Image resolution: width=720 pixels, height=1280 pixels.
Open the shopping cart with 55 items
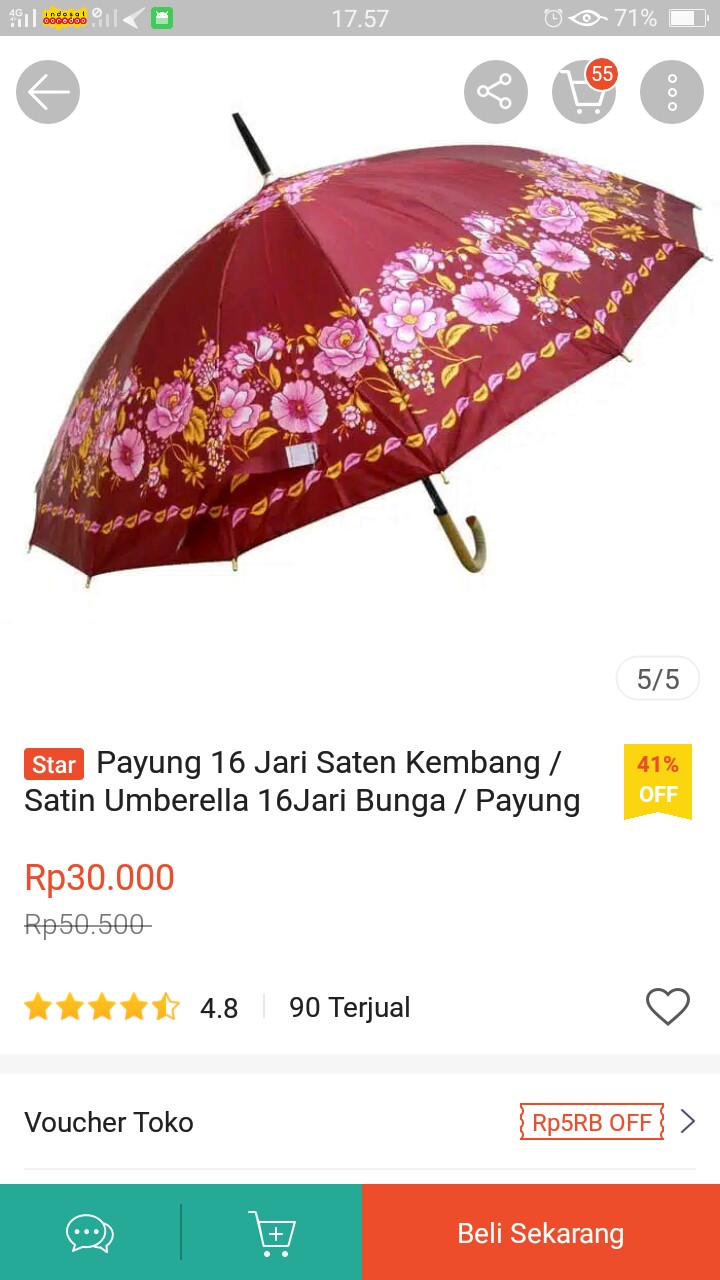click(583, 91)
